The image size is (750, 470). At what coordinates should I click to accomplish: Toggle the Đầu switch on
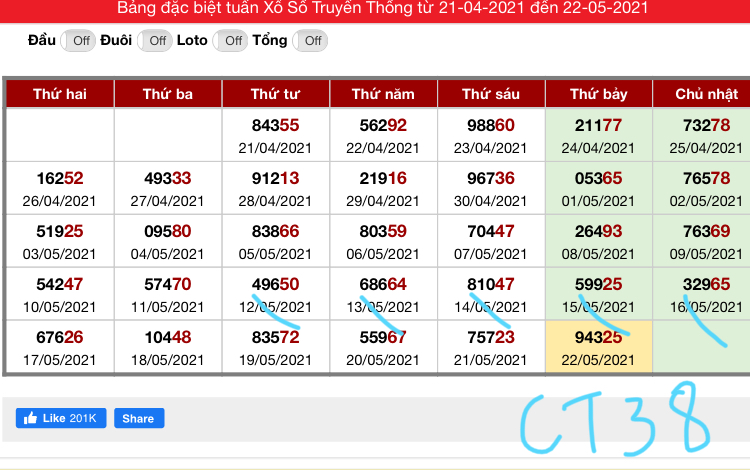pos(79,41)
